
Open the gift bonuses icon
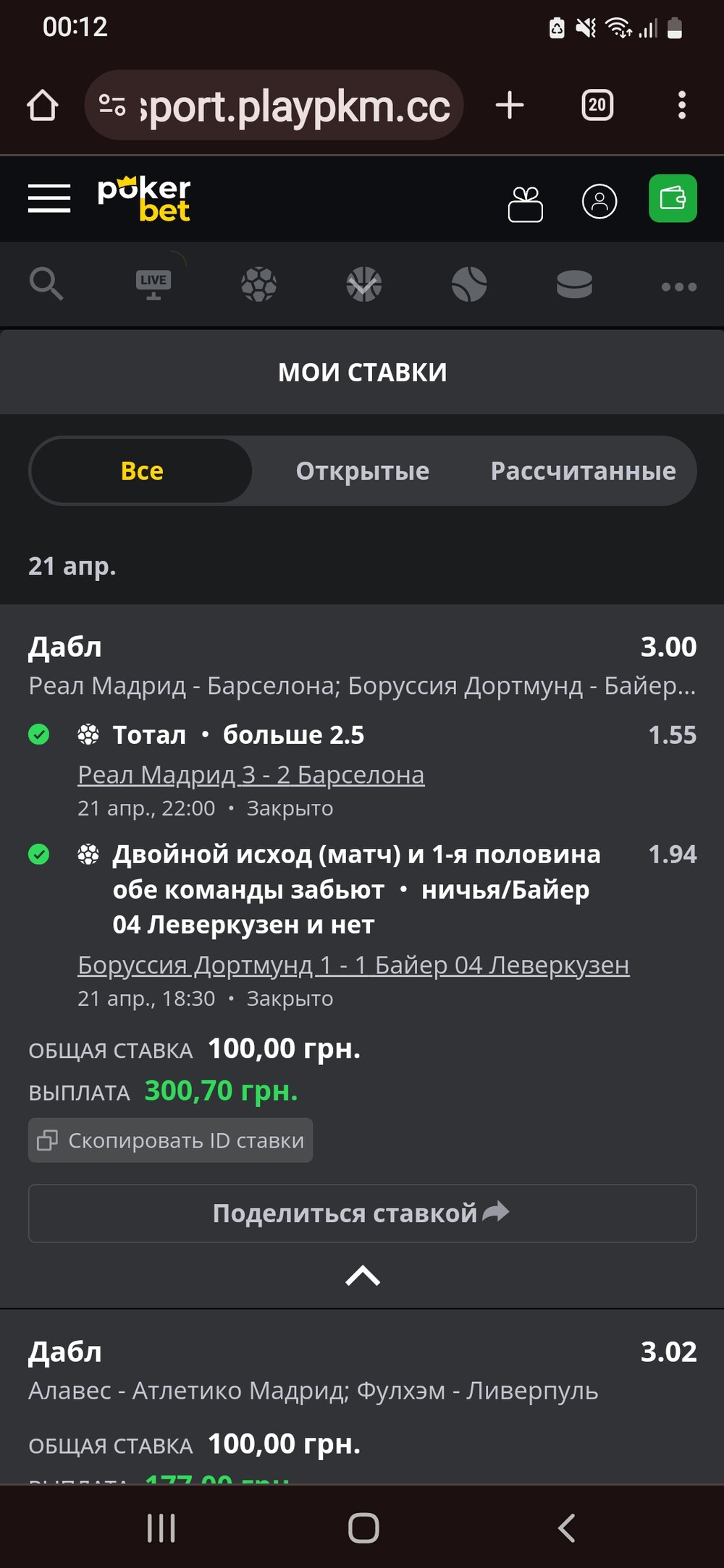tap(526, 203)
